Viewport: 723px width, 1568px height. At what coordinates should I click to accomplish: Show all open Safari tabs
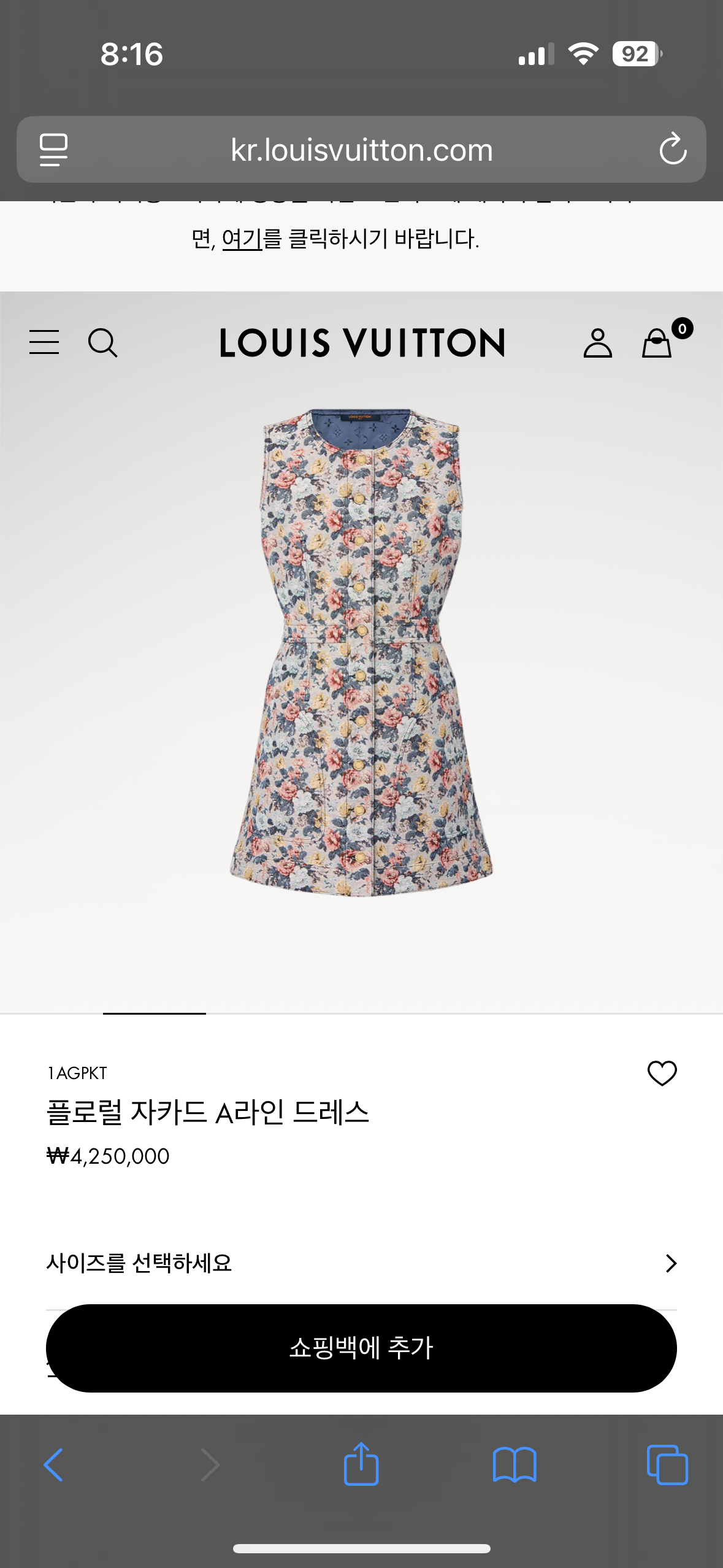click(667, 1465)
